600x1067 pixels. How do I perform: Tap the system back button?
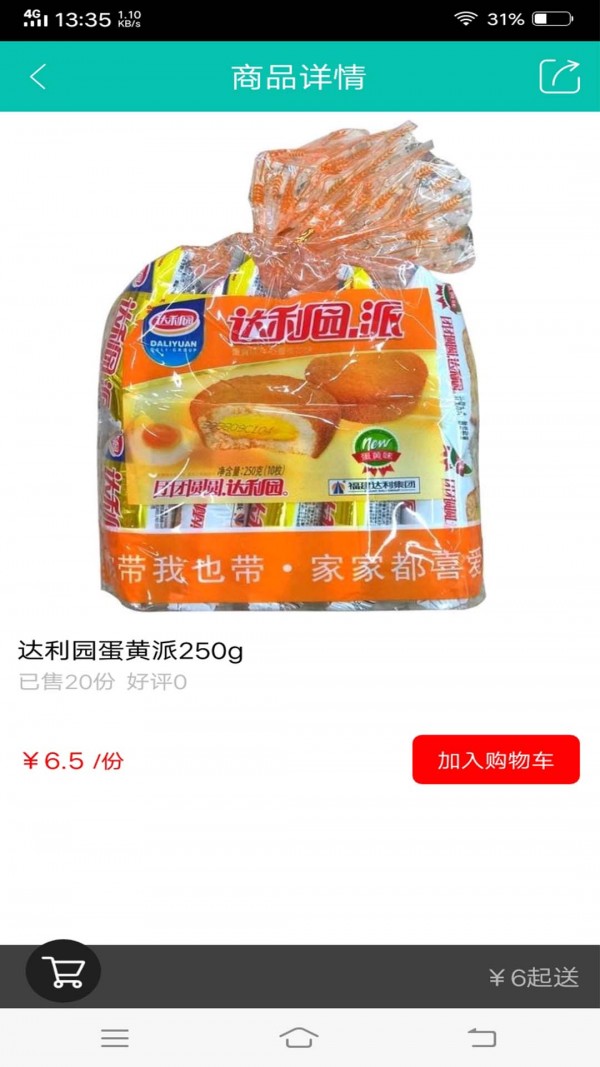tap(482, 1037)
